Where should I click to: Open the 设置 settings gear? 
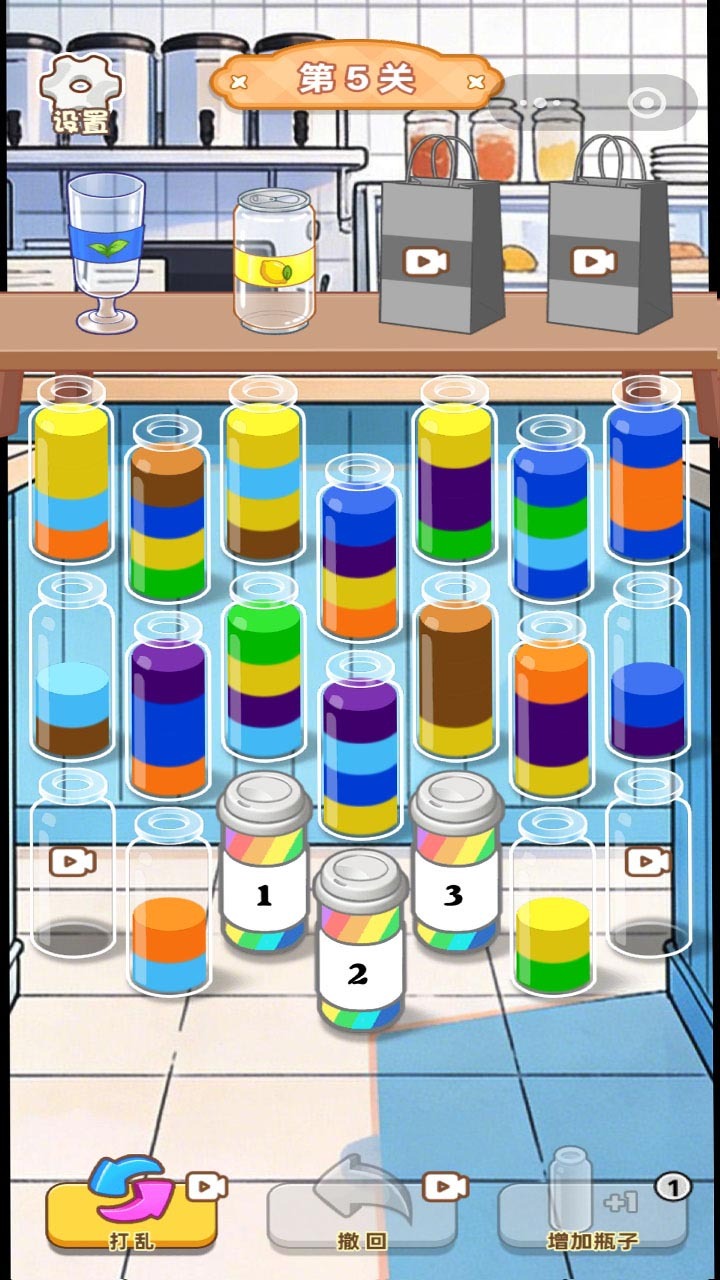pyautogui.click(x=81, y=92)
